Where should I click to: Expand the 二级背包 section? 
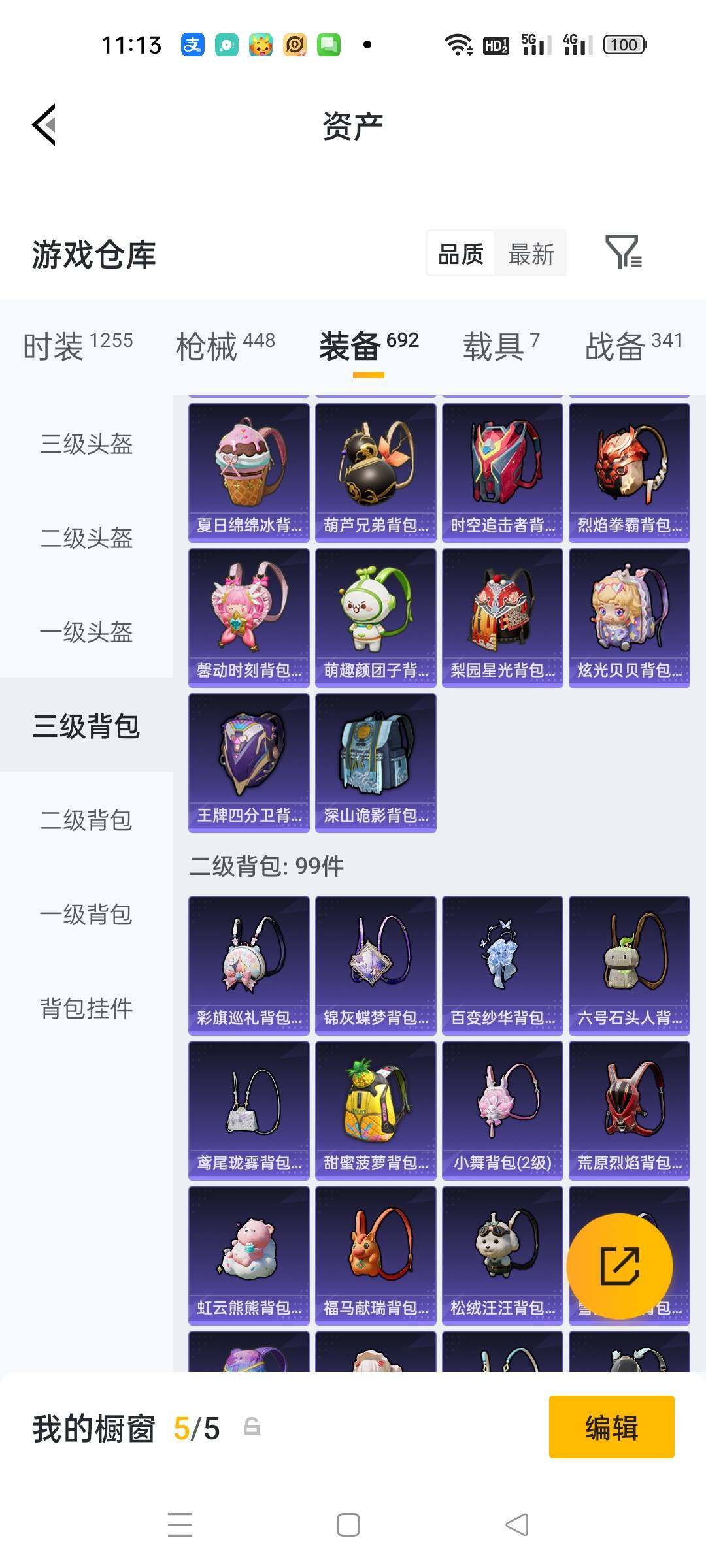tap(86, 821)
